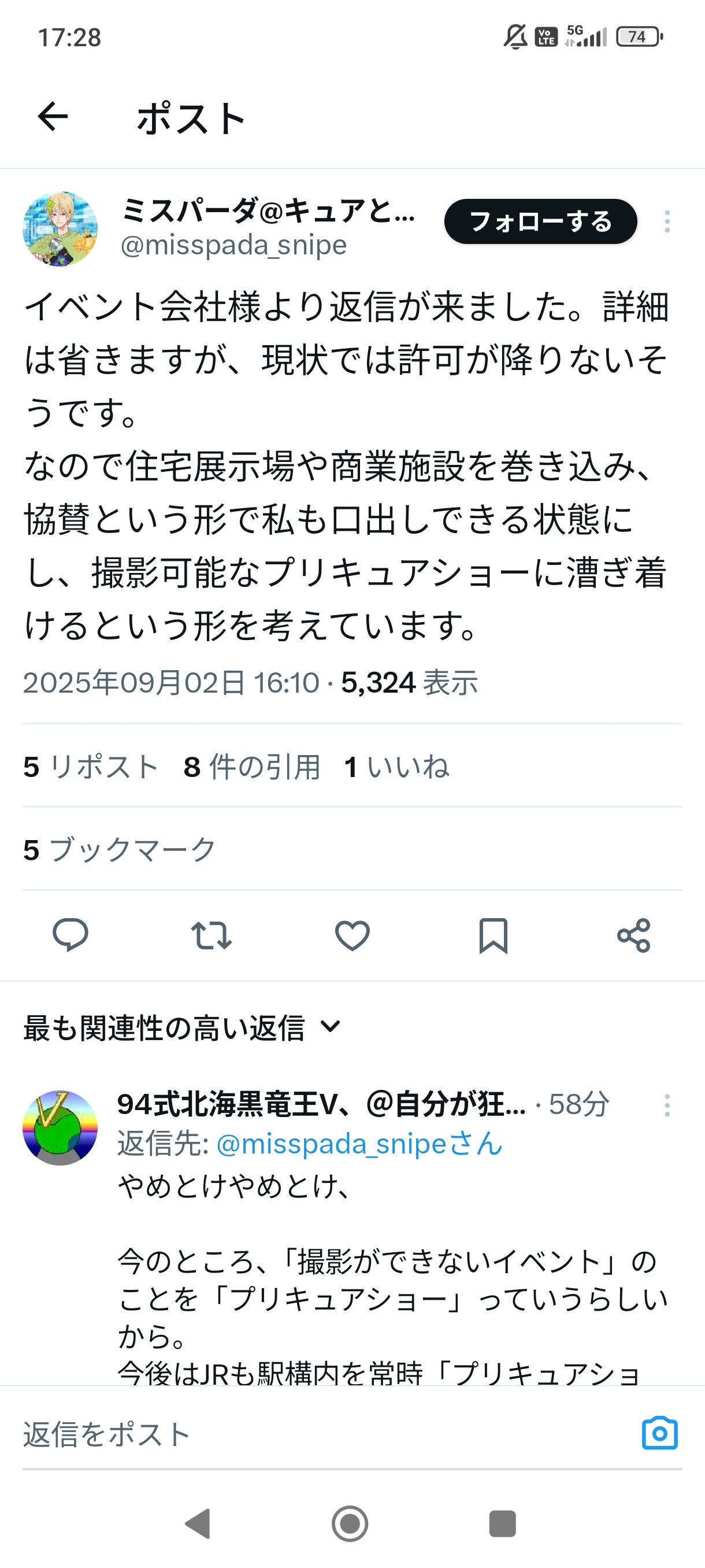Open overflow menu on 94式北海黒竜王V's reply
This screenshot has height=1568, width=705.
click(x=667, y=1105)
